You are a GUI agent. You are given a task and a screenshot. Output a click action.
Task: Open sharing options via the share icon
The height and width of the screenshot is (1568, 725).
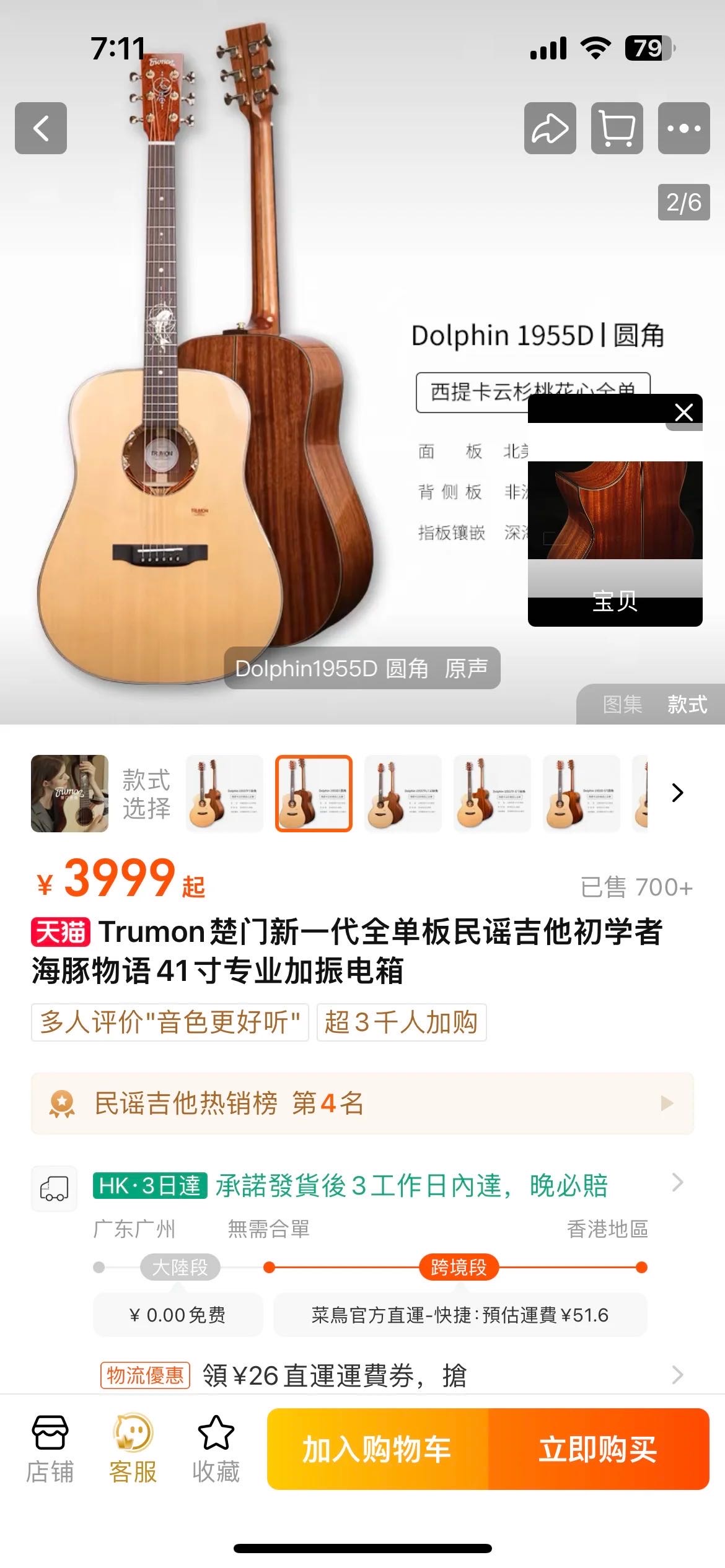coord(550,128)
